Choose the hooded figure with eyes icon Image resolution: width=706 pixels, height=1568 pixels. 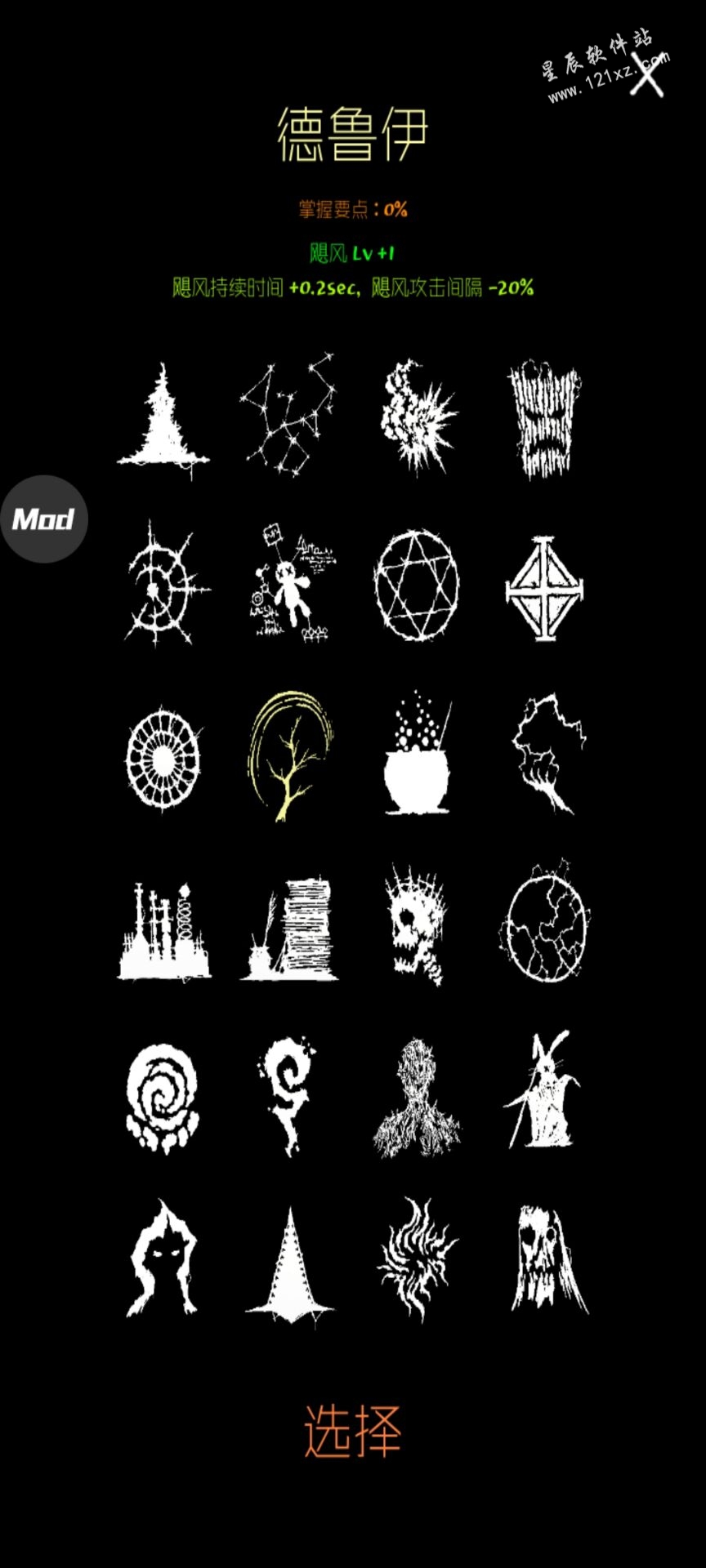click(x=163, y=1259)
